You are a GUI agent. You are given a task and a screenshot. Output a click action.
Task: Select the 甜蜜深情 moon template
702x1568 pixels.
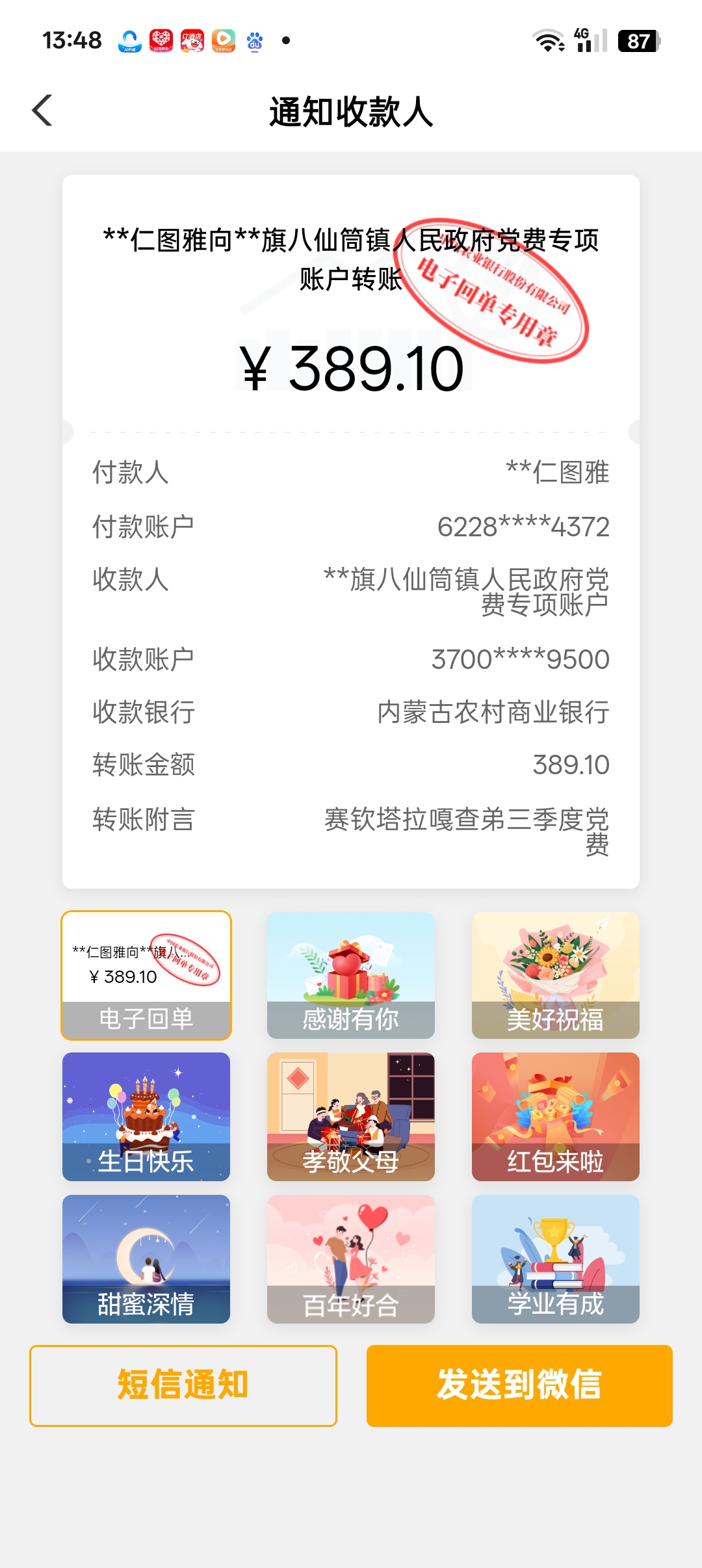(146, 1259)
